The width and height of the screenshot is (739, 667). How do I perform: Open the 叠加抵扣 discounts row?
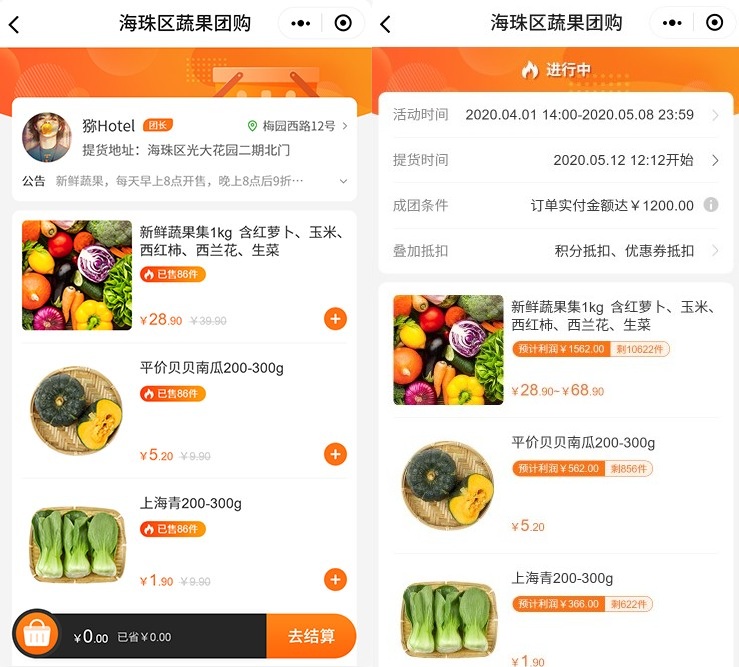[555, 250]
